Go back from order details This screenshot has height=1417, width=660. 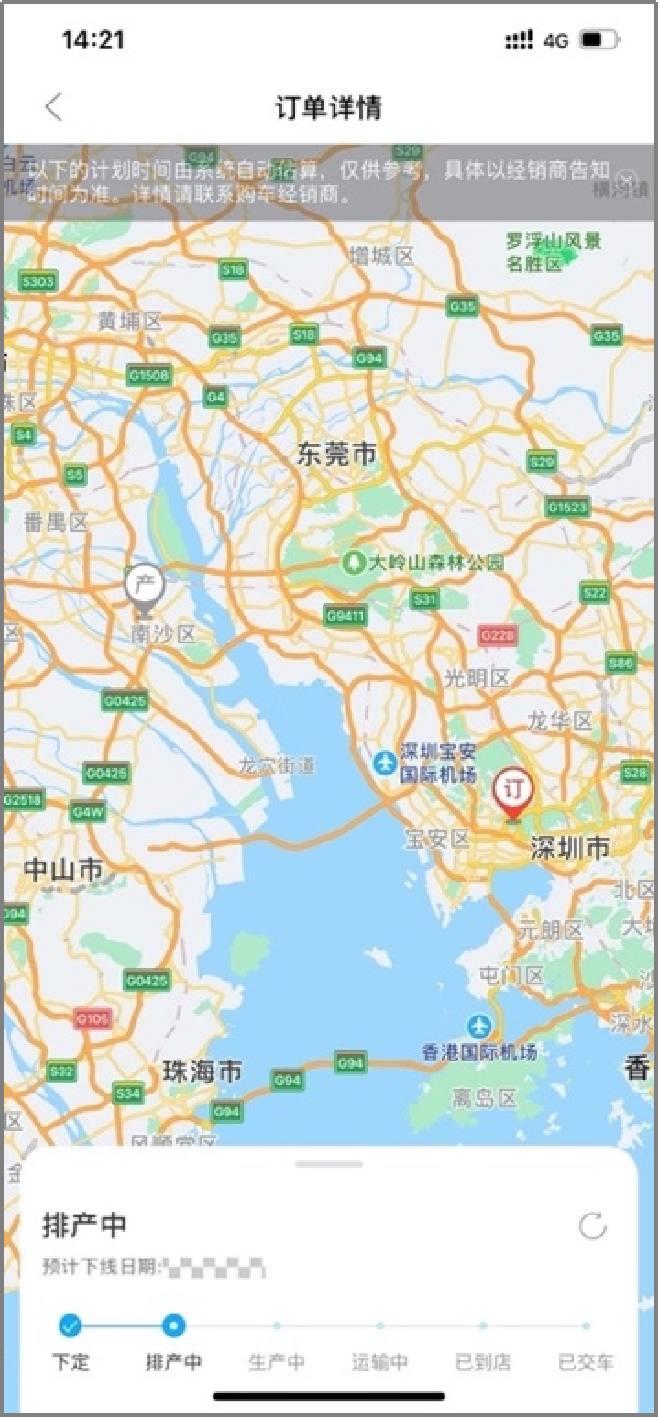[54, 107]
